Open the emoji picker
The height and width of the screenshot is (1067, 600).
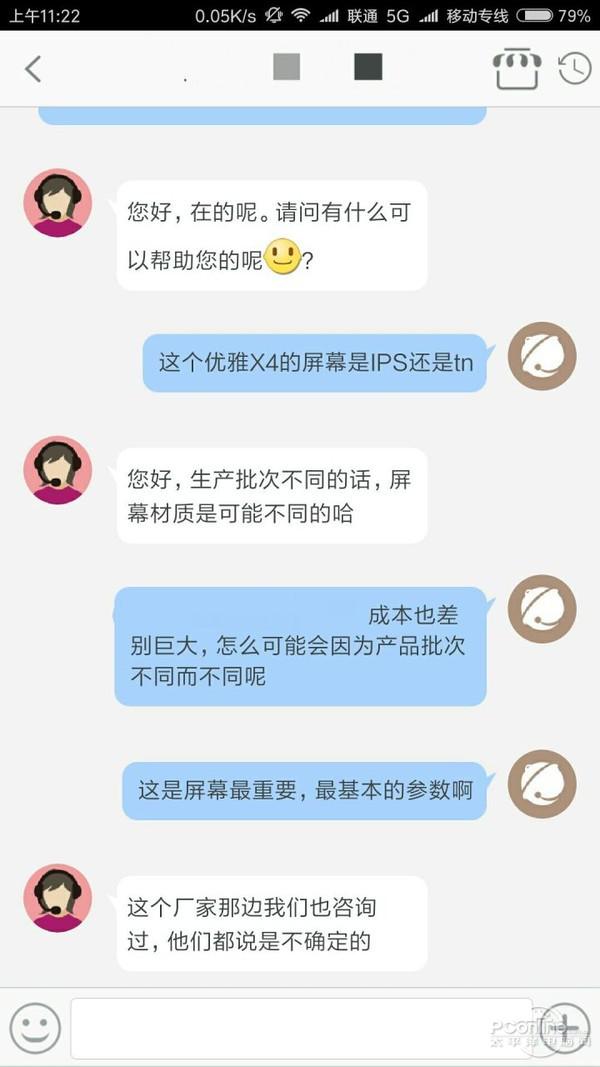click(x=35, y=1028)
